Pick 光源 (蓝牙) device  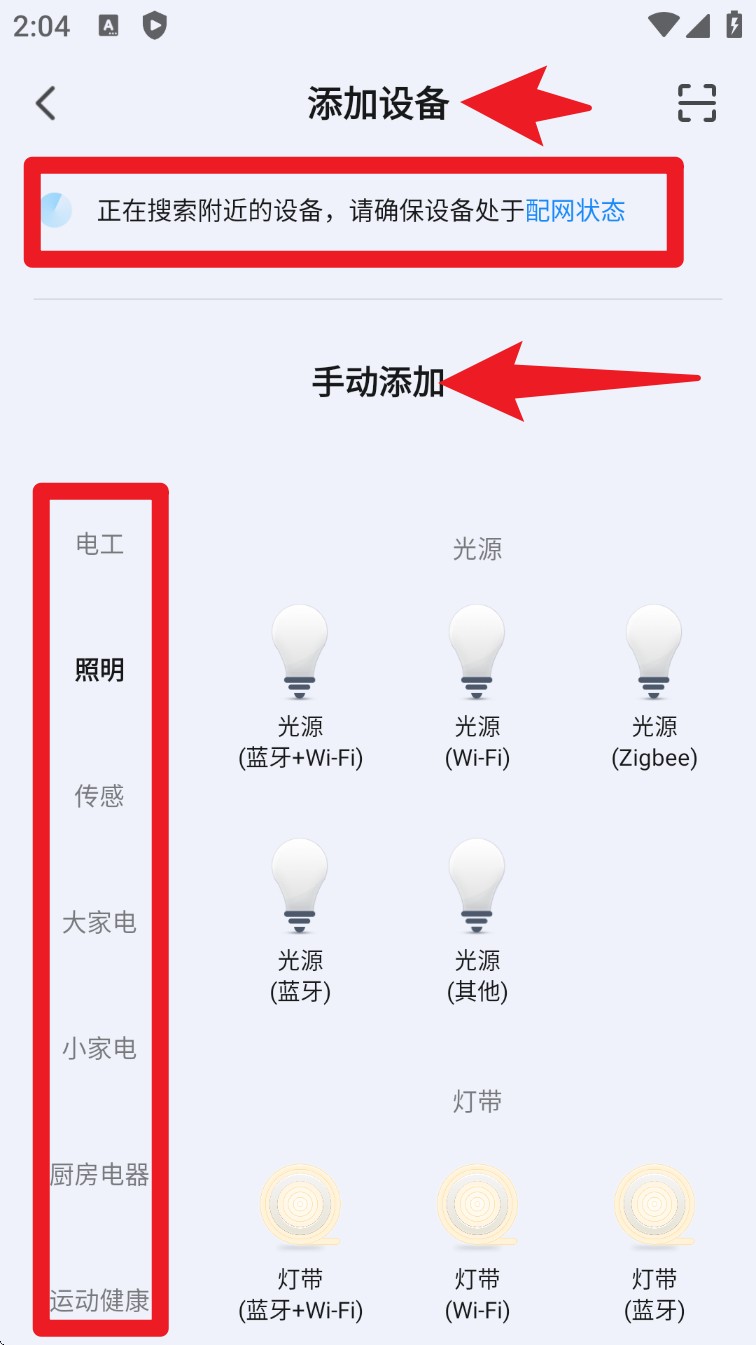click(x=300, y=920)
